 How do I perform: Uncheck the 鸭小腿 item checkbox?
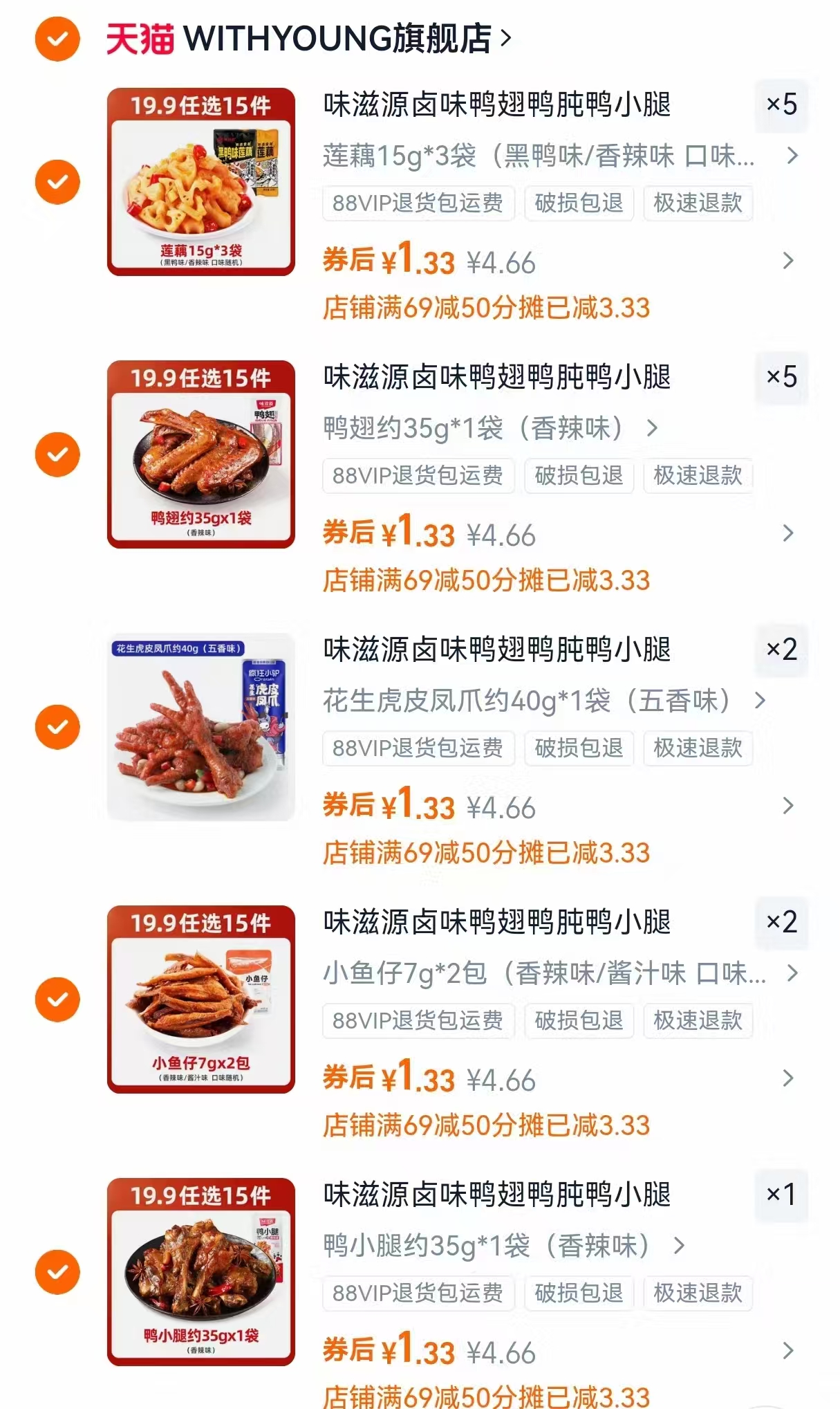(56, 1271)
